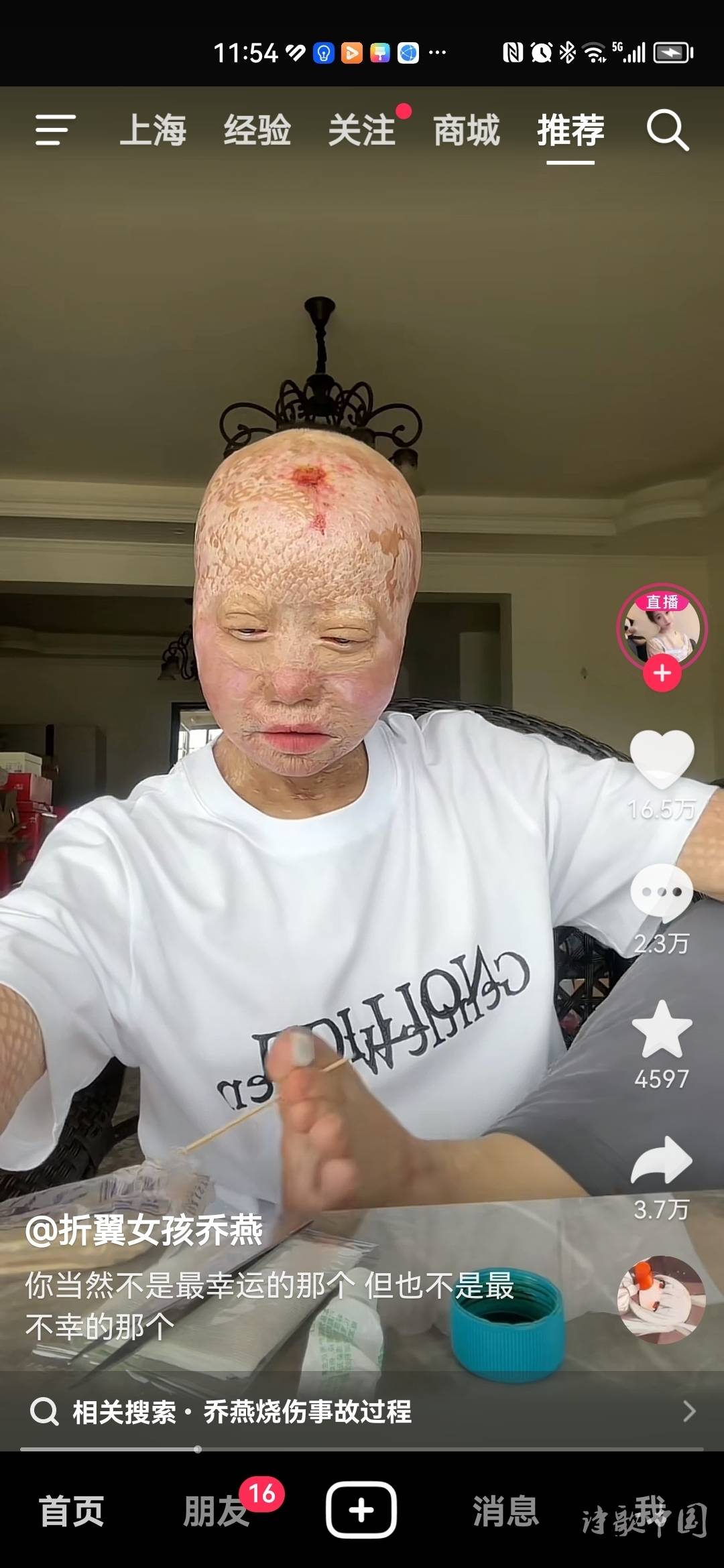Switch to the 经验 tab

click(257, 130)
